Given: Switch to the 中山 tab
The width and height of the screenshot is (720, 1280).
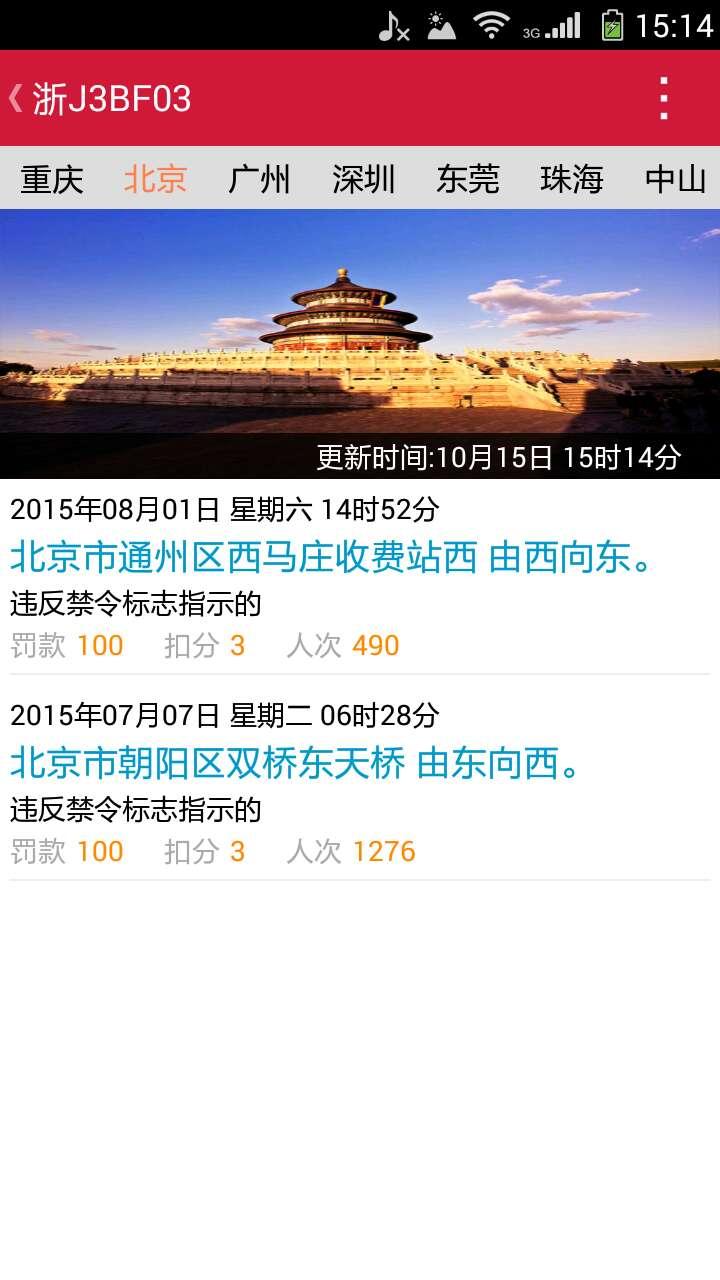Looking at the screenshot, I should [675, 178].
